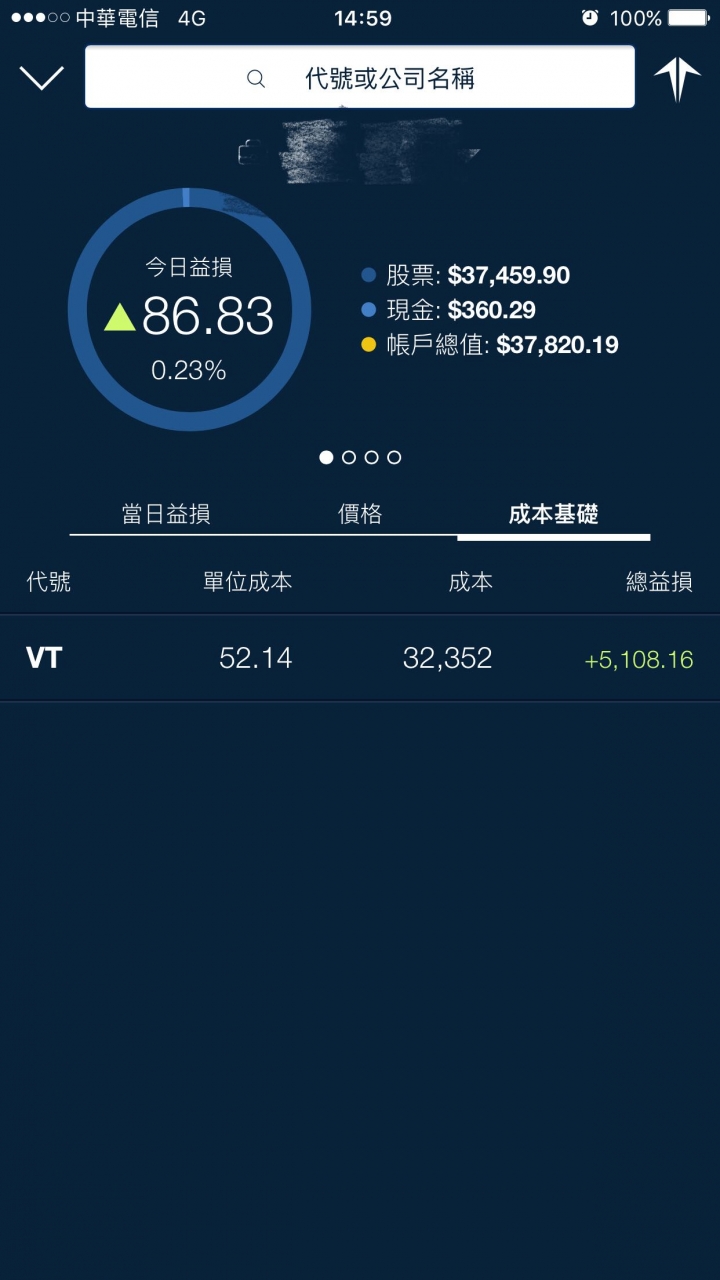Tap the page indicator dots under the chart
Screen dimensions: 720x1280
tap(360, 457)
